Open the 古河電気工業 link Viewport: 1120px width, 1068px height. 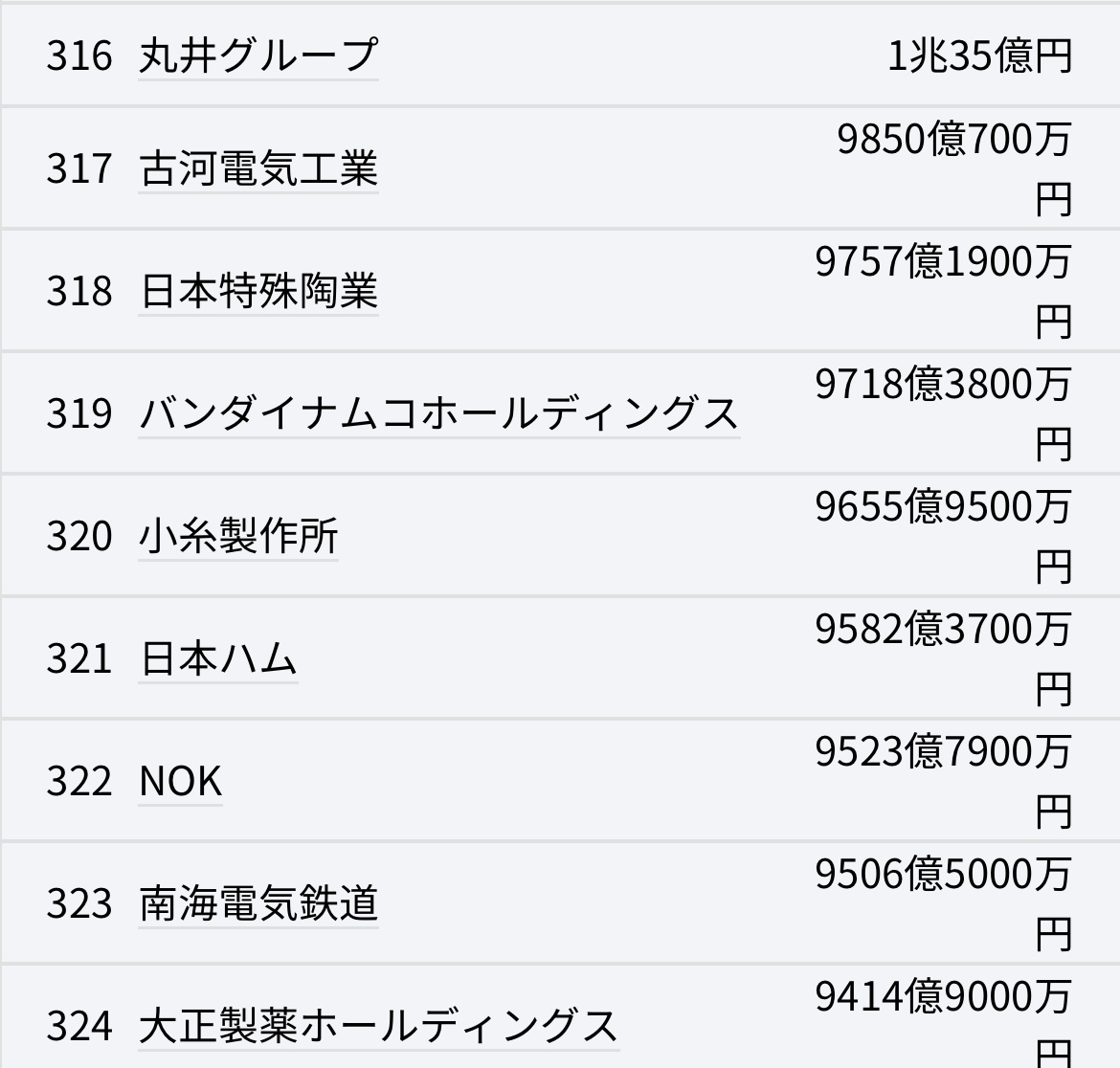click(x=258, y=168)
